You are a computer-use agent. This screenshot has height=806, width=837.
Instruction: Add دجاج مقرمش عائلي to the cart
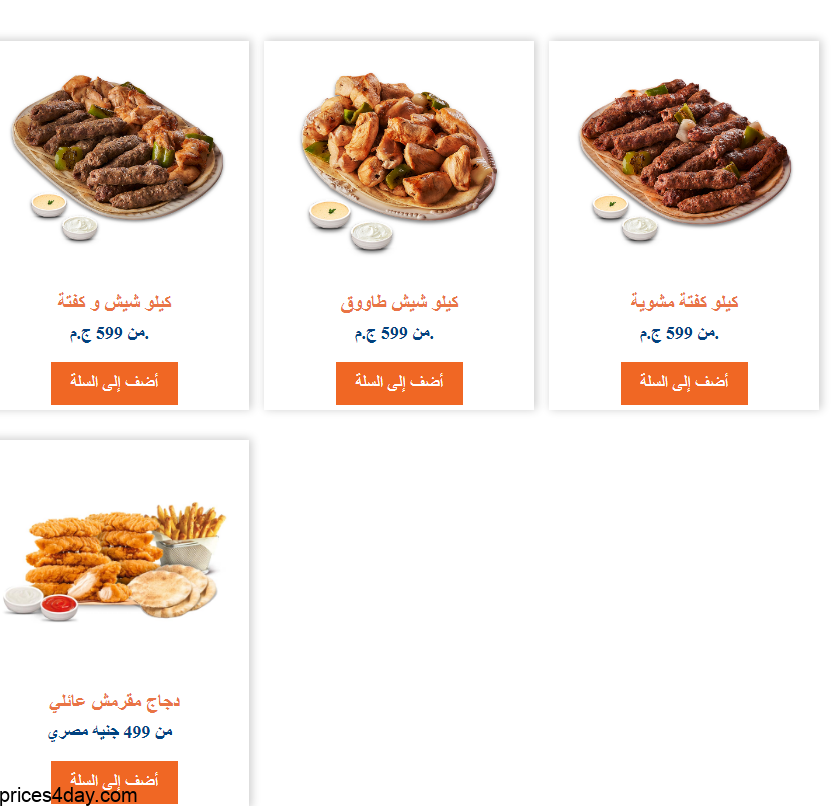coord(114,781)
